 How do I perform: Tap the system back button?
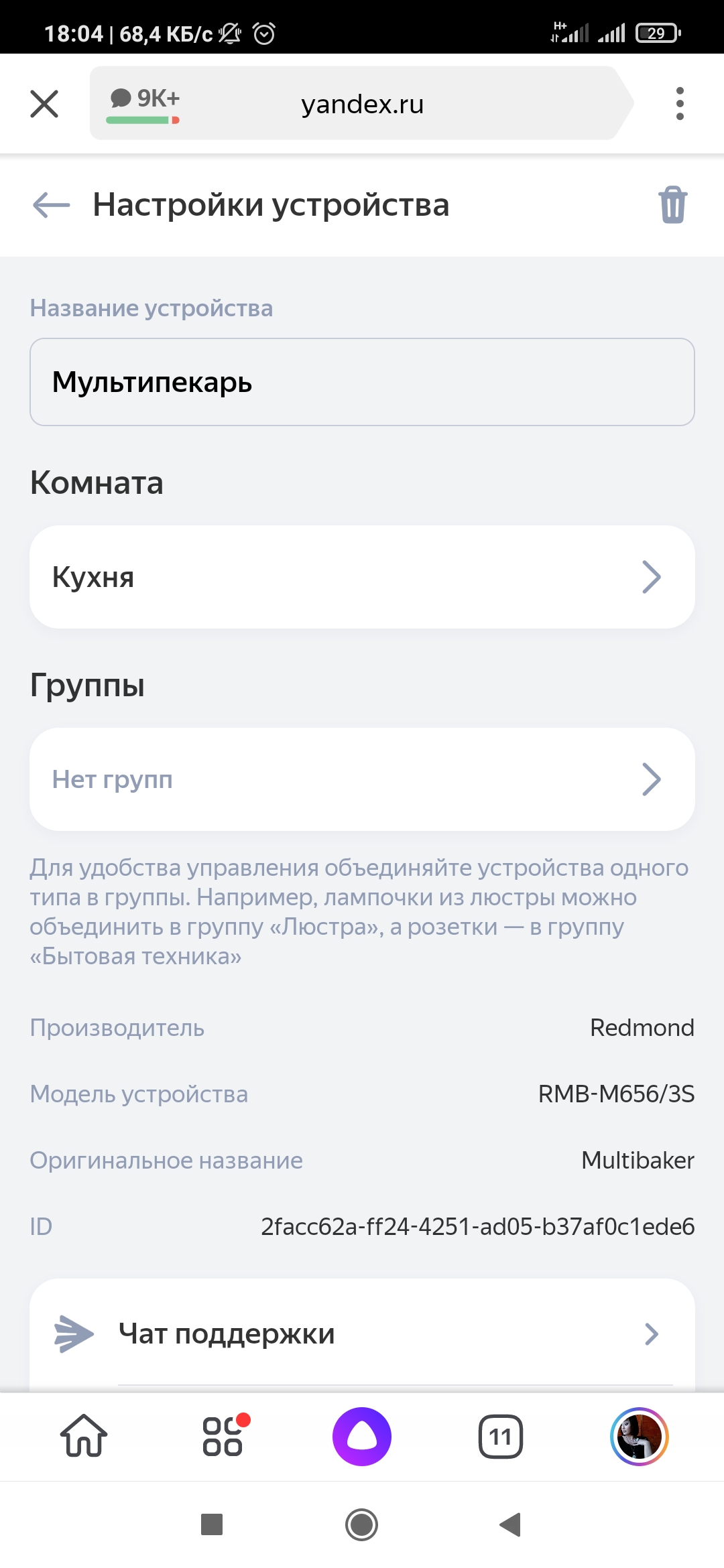pos(510,1524)
